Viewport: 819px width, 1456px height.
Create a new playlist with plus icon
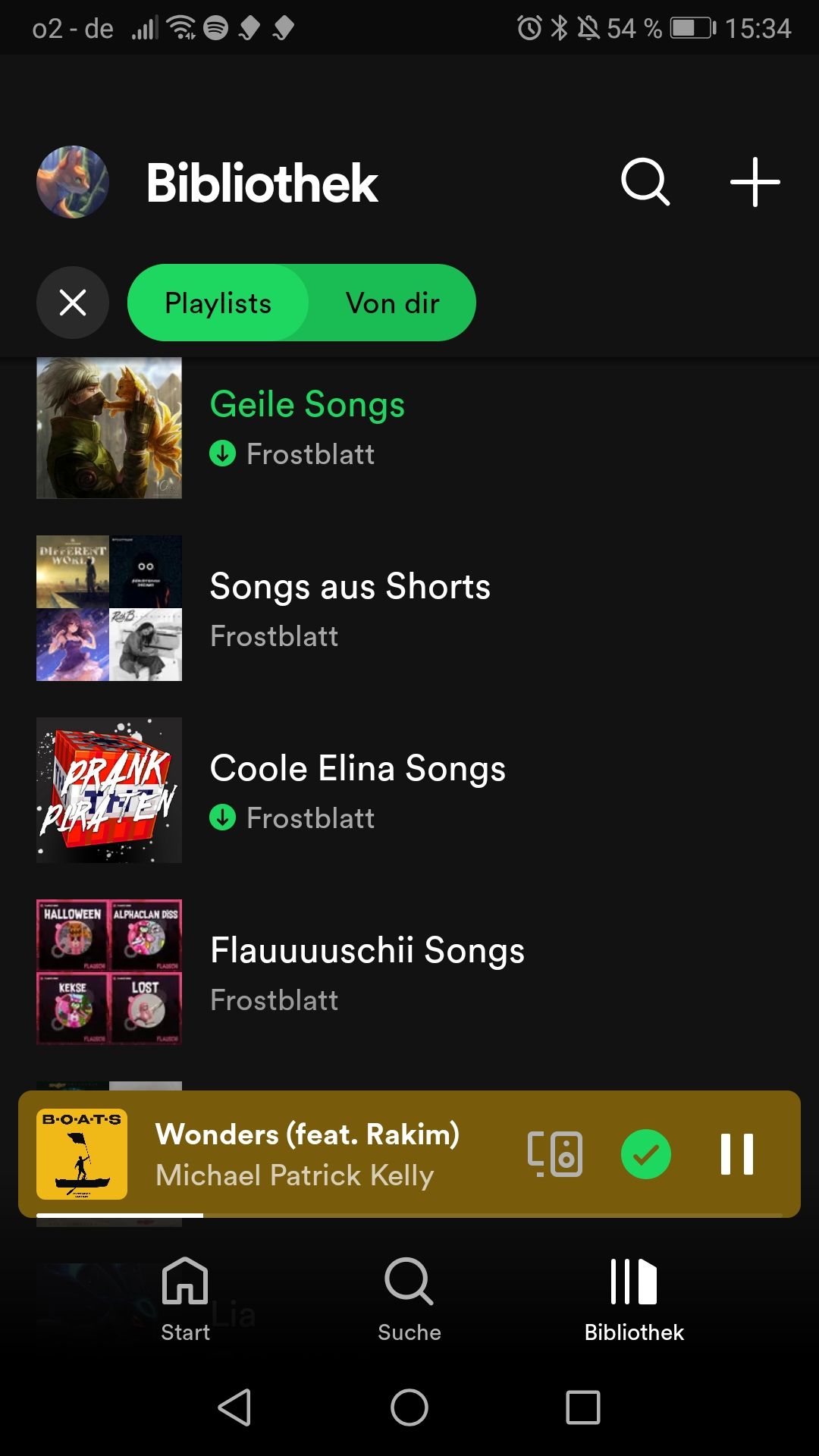click(755, 182)
